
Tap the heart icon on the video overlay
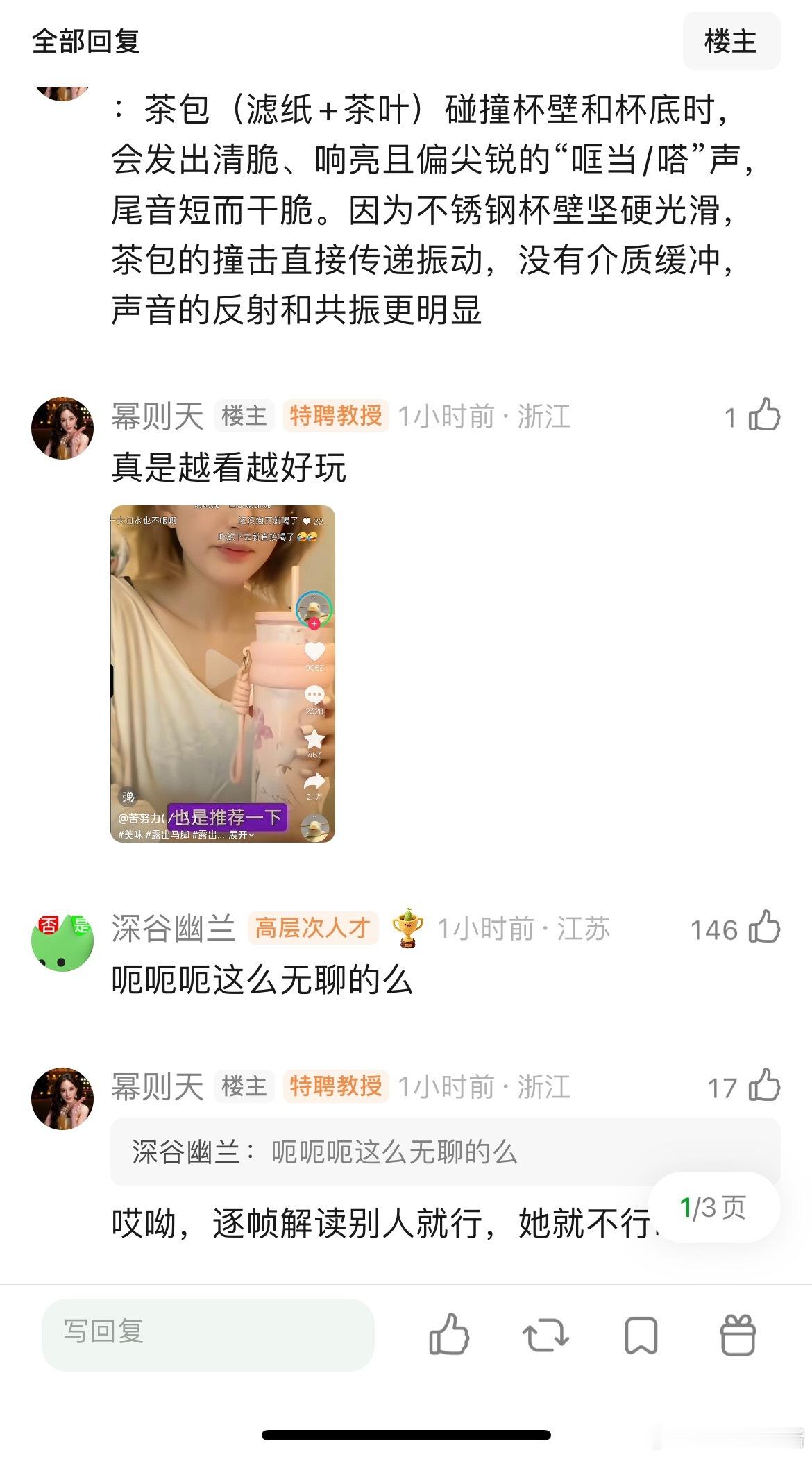314,651
